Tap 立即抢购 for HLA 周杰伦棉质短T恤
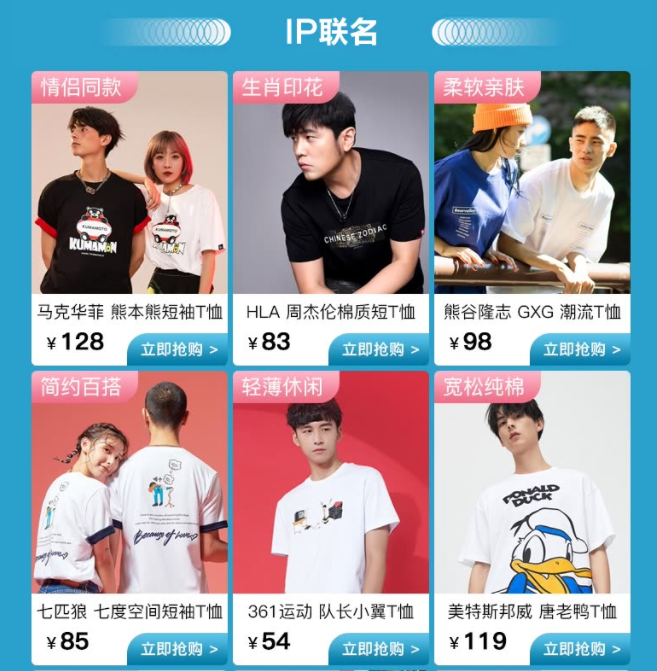This screenshot has width=657, height=671. (x=379, y=349)
